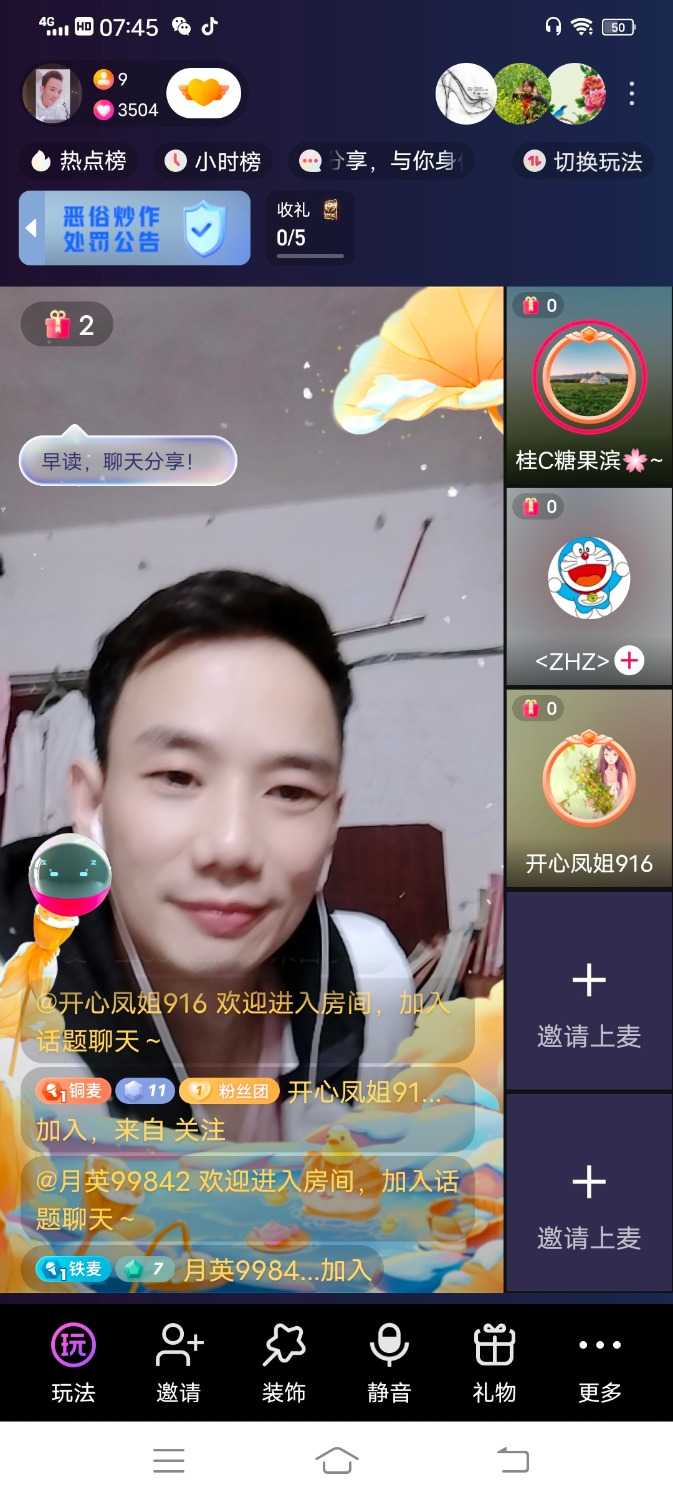
Task: Mute microphone with 静音
Action: (389, 1362)
